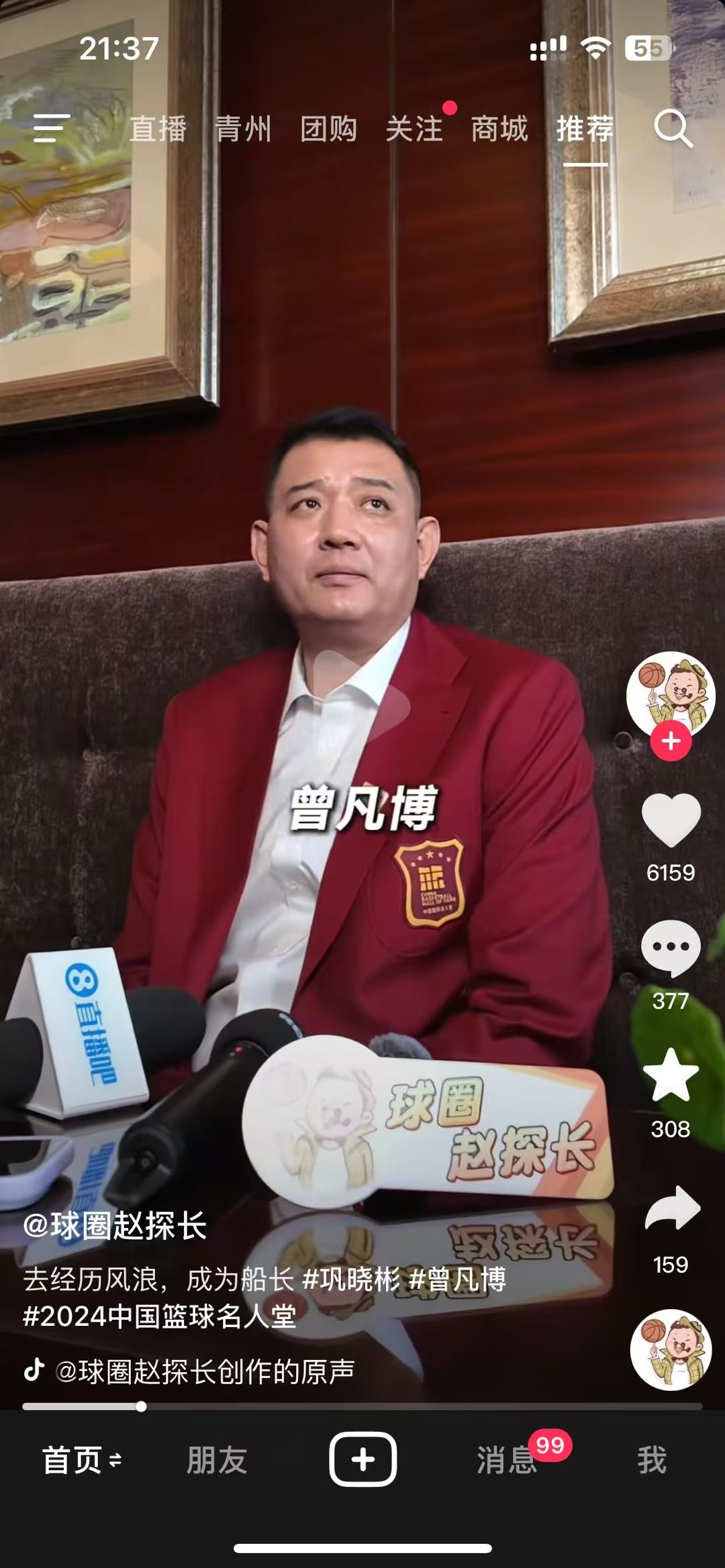
Task: Open the @球圈赵探长 author name
Action: pyautogui.click(x=115, y=1226)
